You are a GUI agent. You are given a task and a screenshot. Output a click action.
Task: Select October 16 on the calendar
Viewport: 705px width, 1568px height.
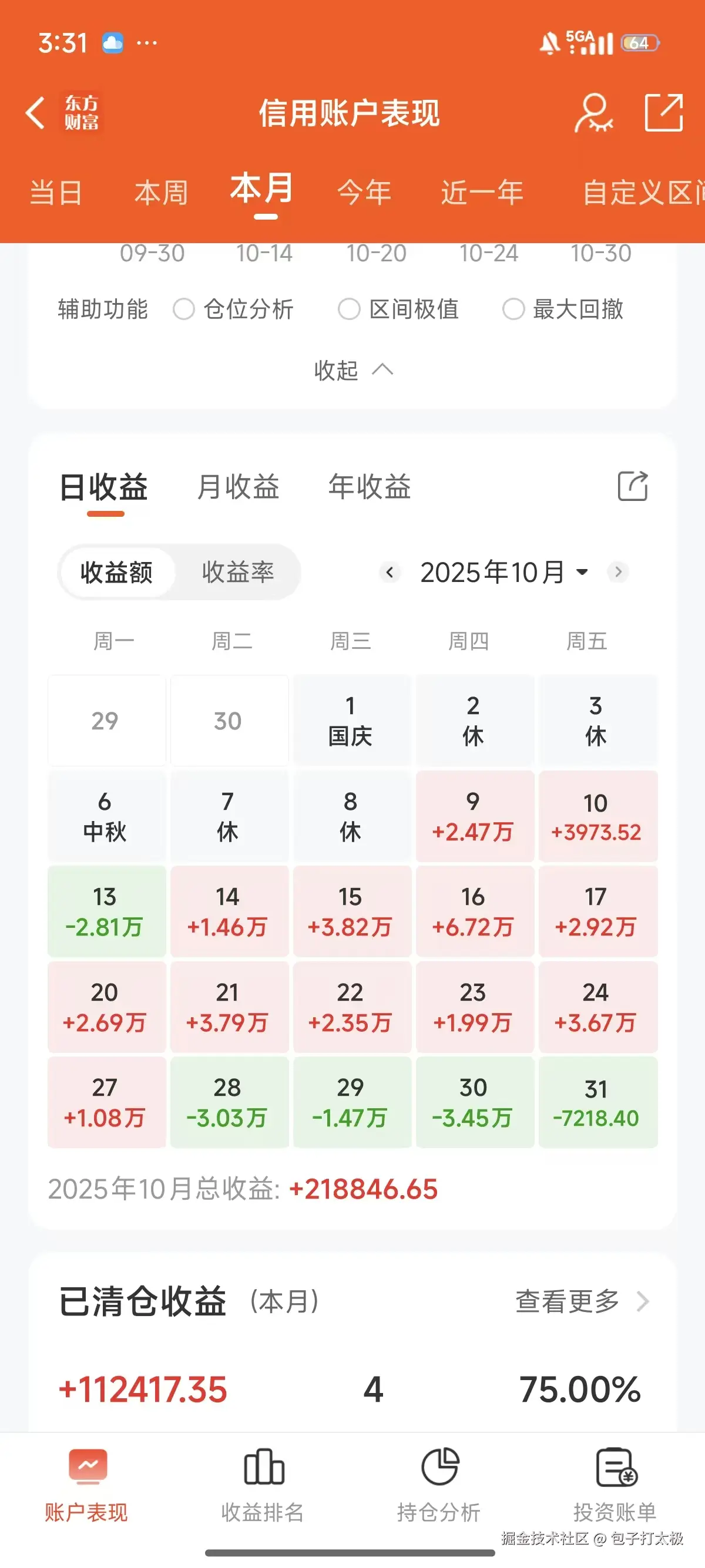coord(475,911)
